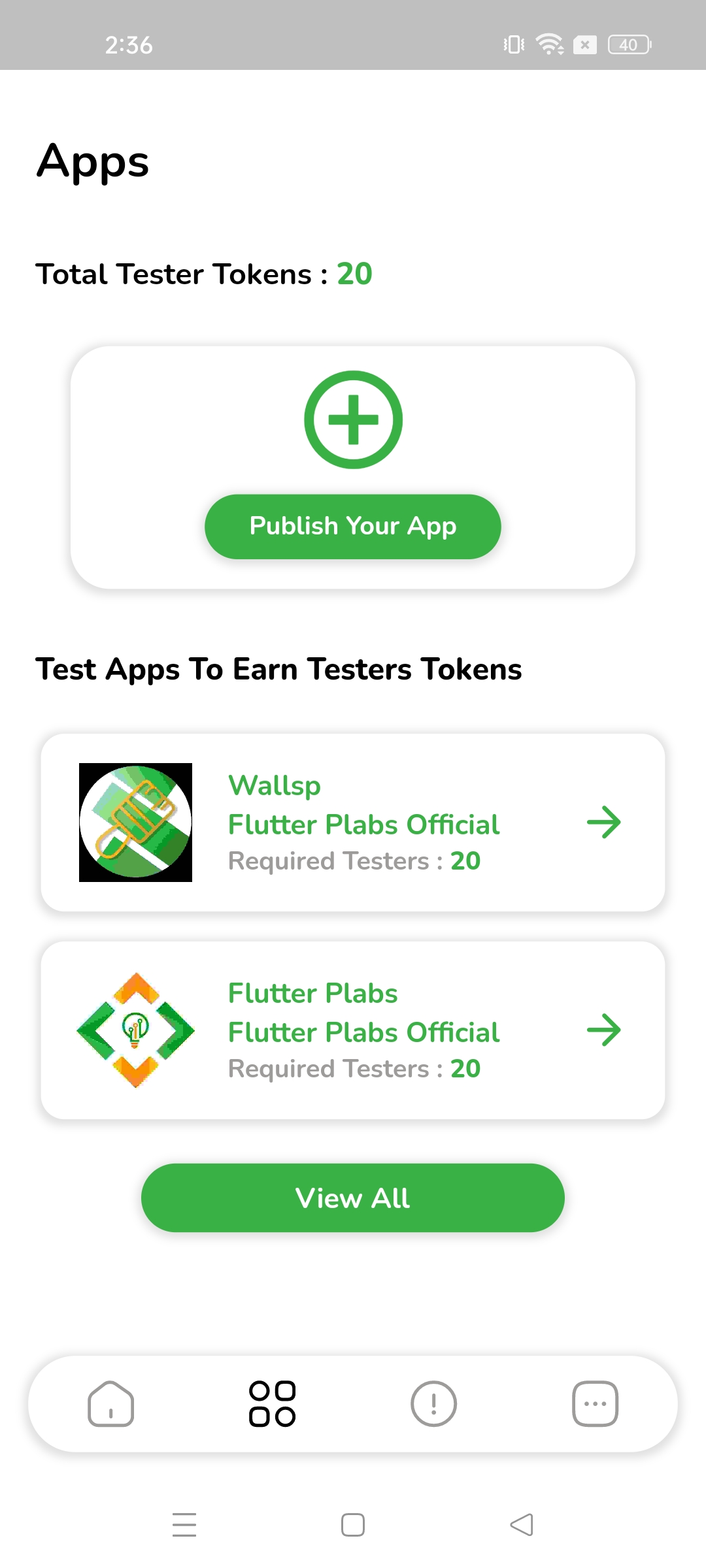Select the Apps grid tab

[272, 1404]
